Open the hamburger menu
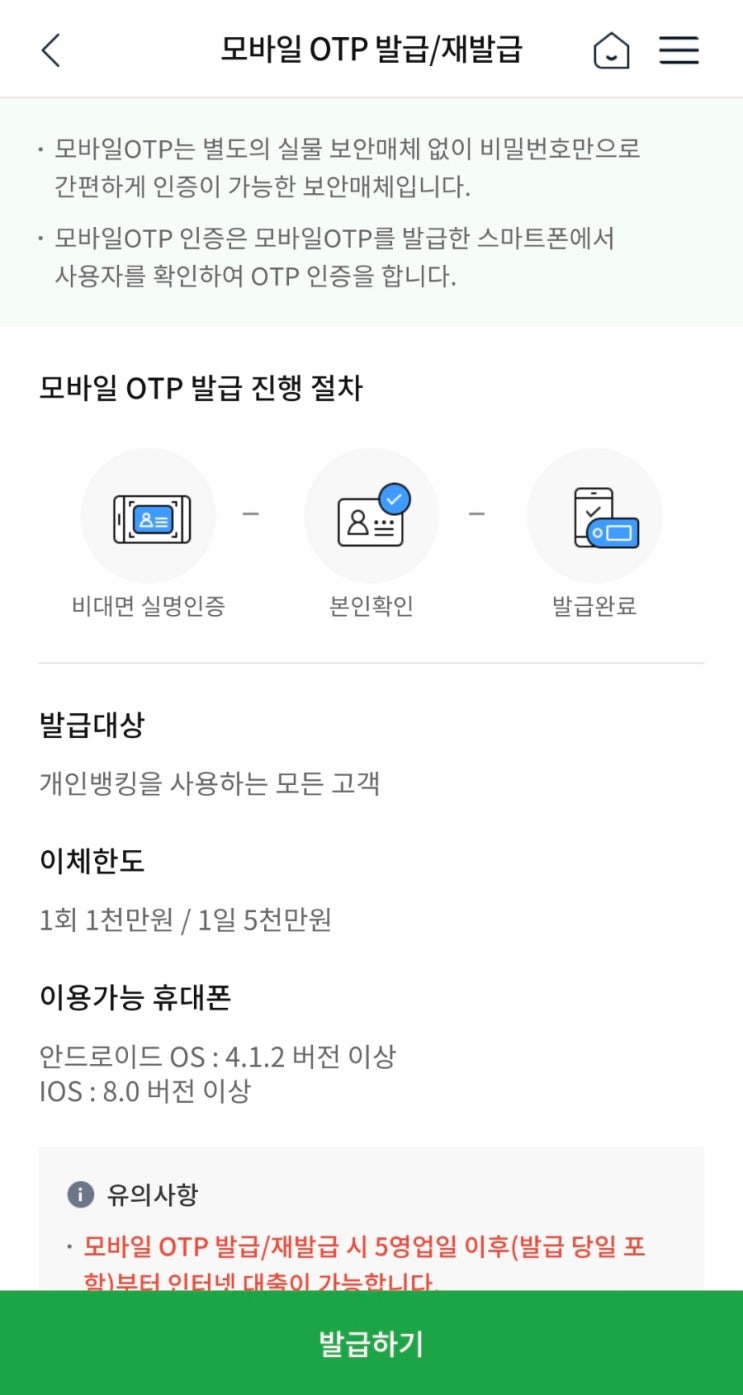 (679, 50)
